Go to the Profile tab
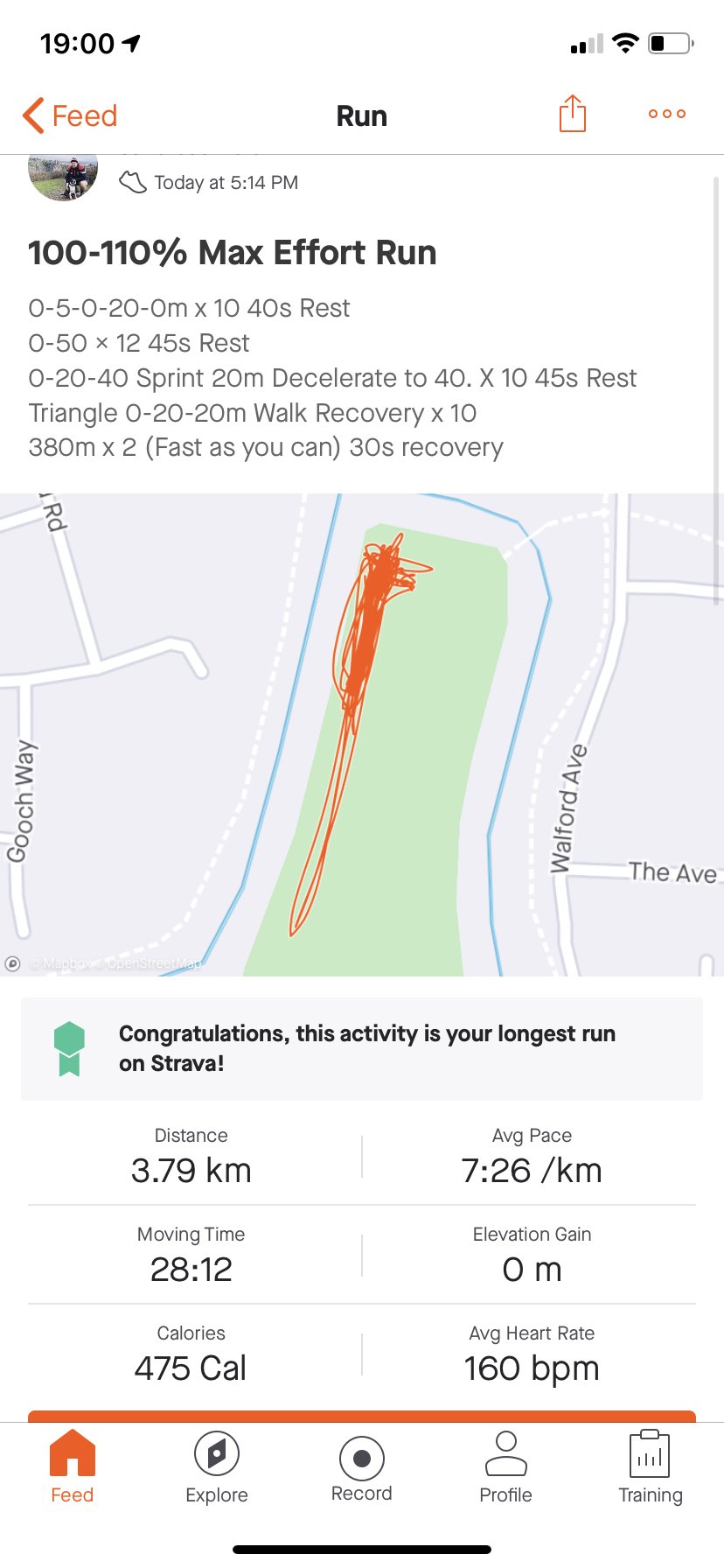This screenshot has height=1568, width=724. pos(505,1468)
